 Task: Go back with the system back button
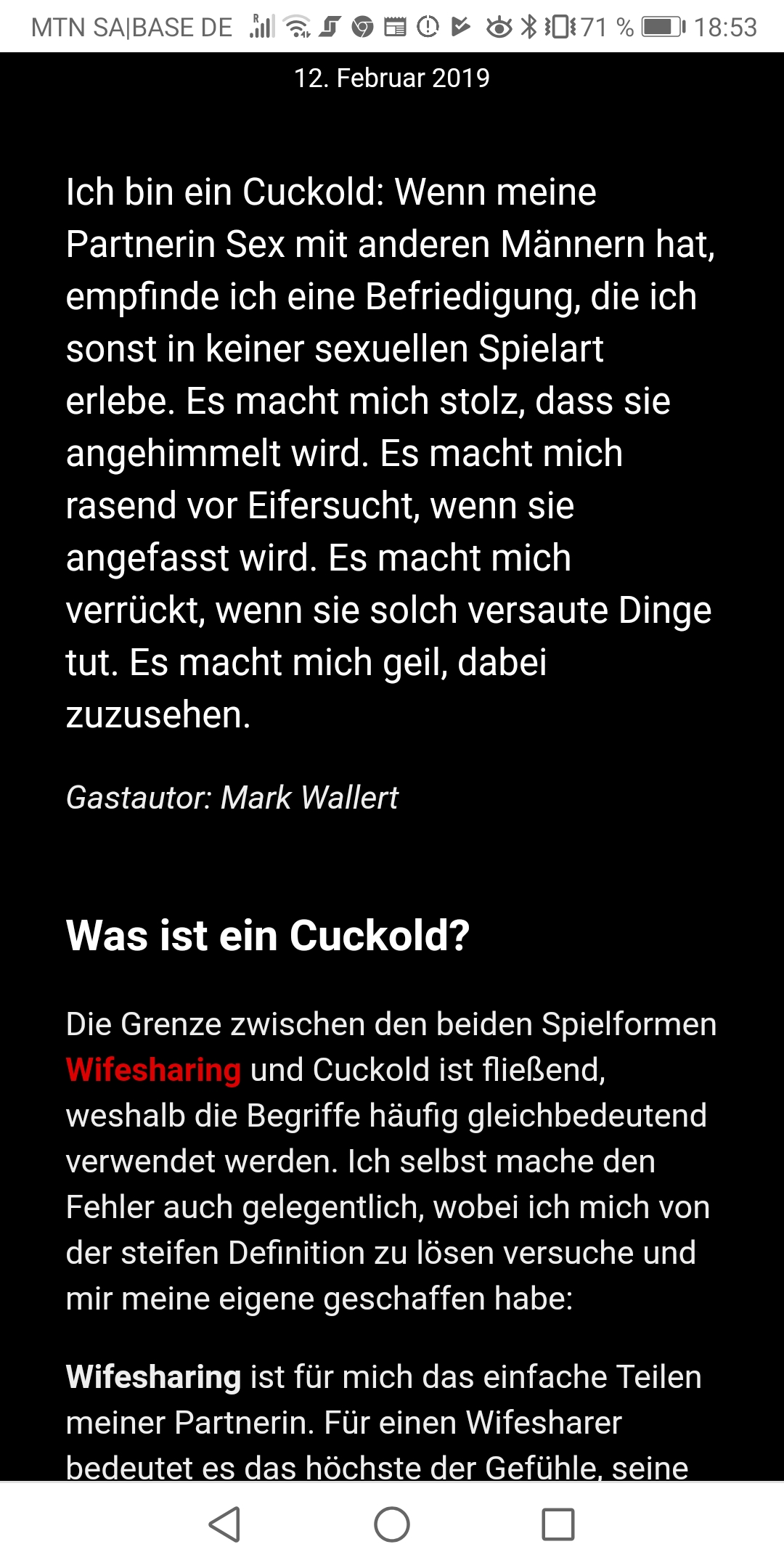click(x=225, y=1524)
